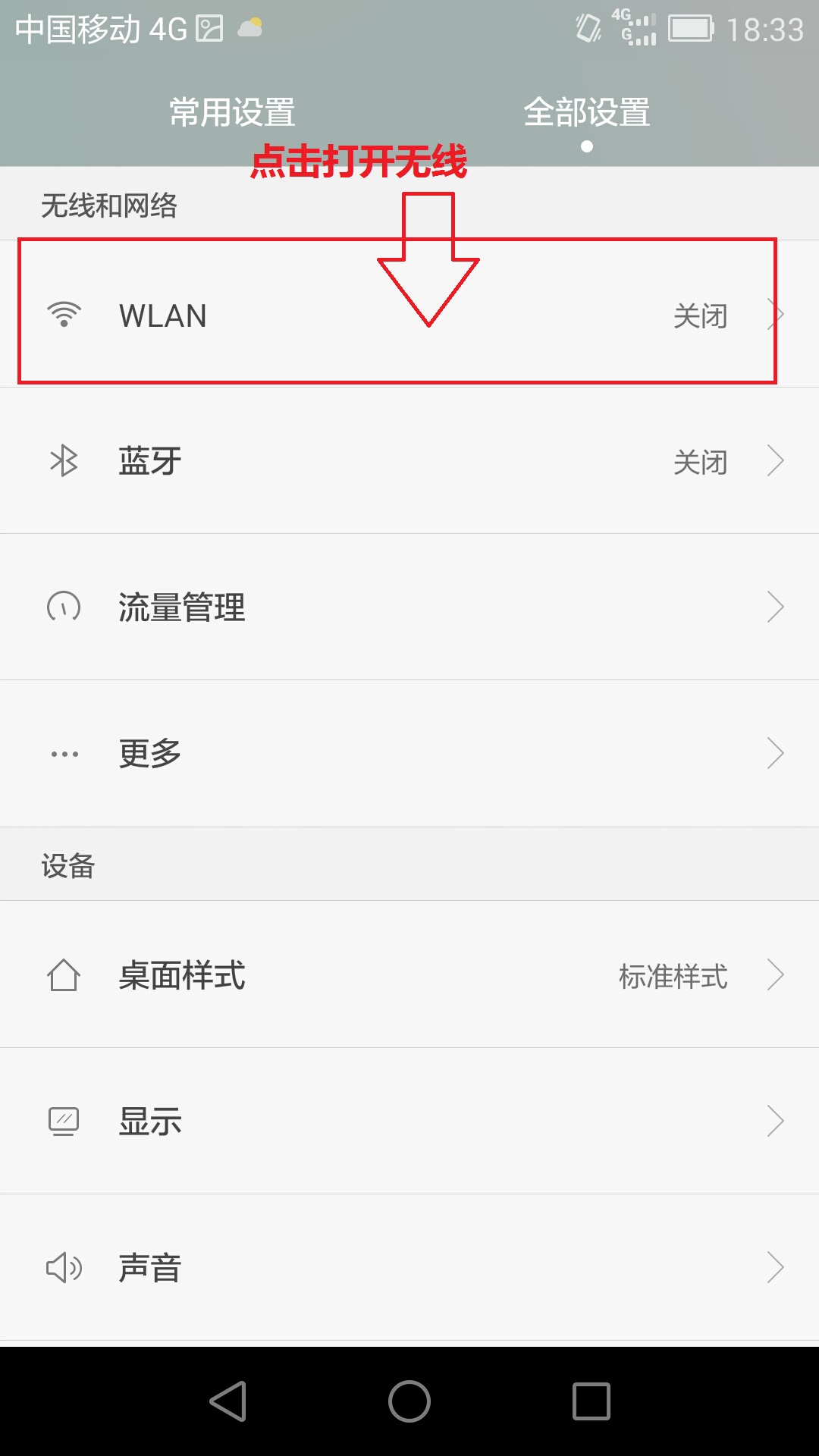819x1456 pixels.
Task: Select the 全部设置 tab
Action: 586,112
